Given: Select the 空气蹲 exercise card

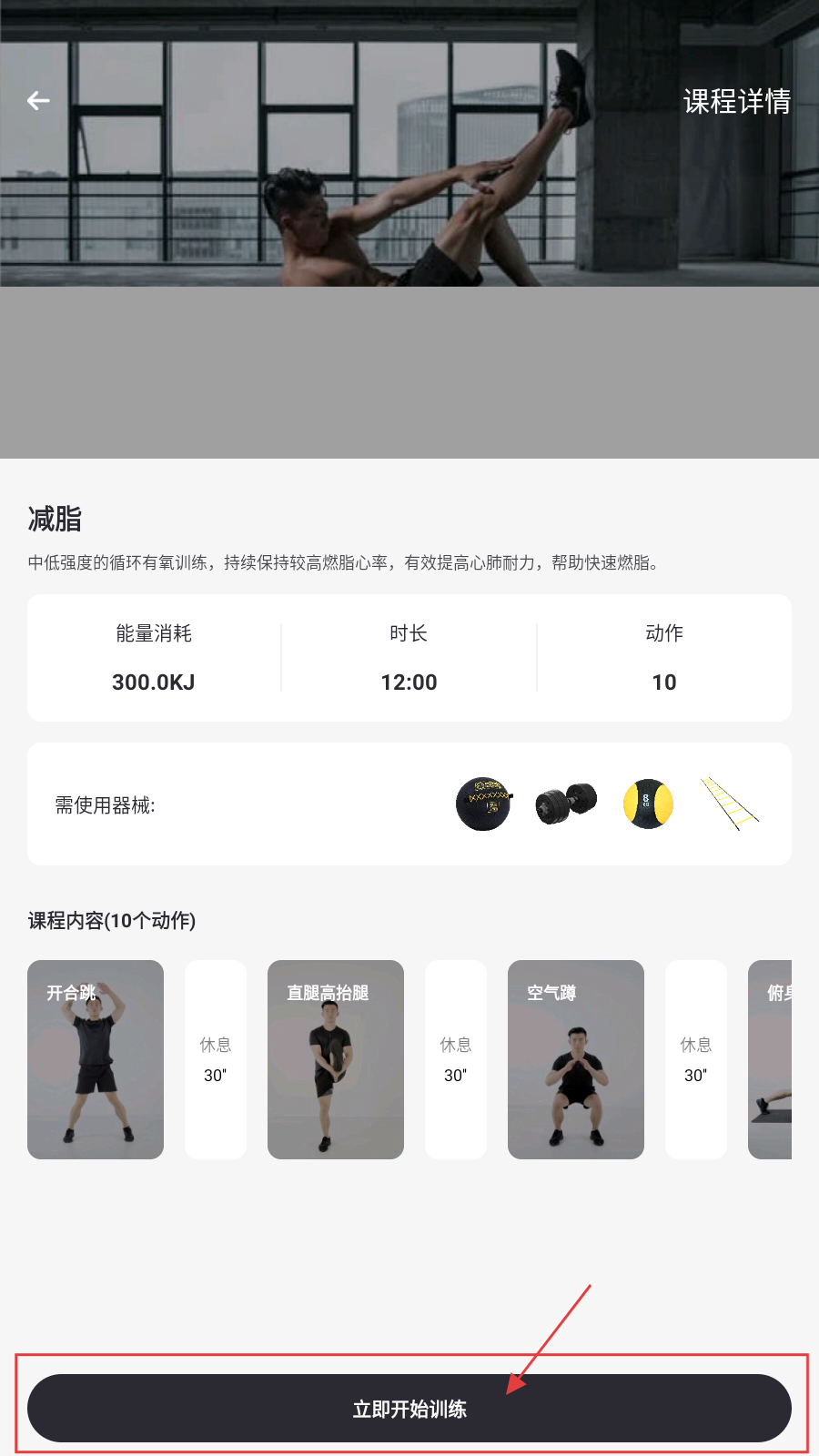Looking at the screenshot, I should [x=575, y=1059].
